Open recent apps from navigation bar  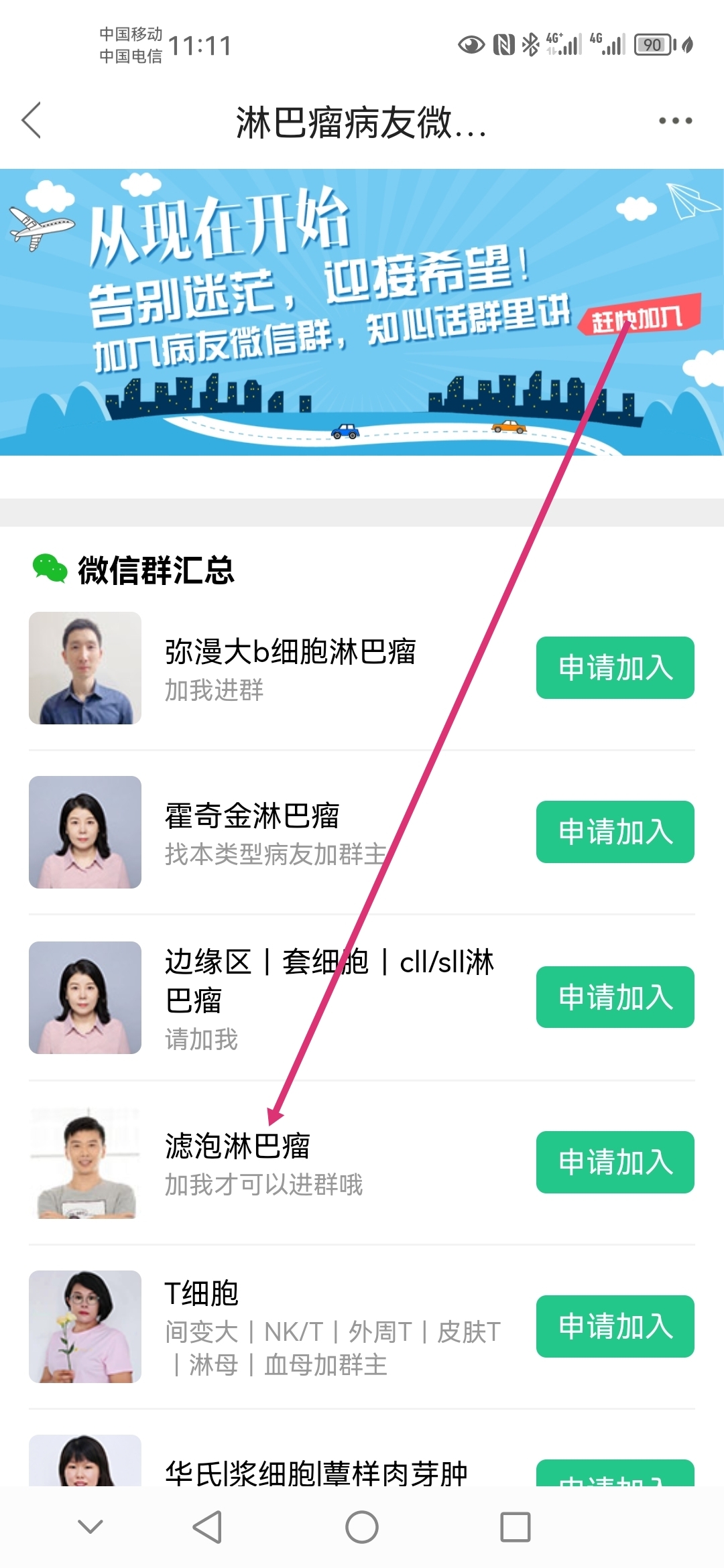tap(516, 1527)
